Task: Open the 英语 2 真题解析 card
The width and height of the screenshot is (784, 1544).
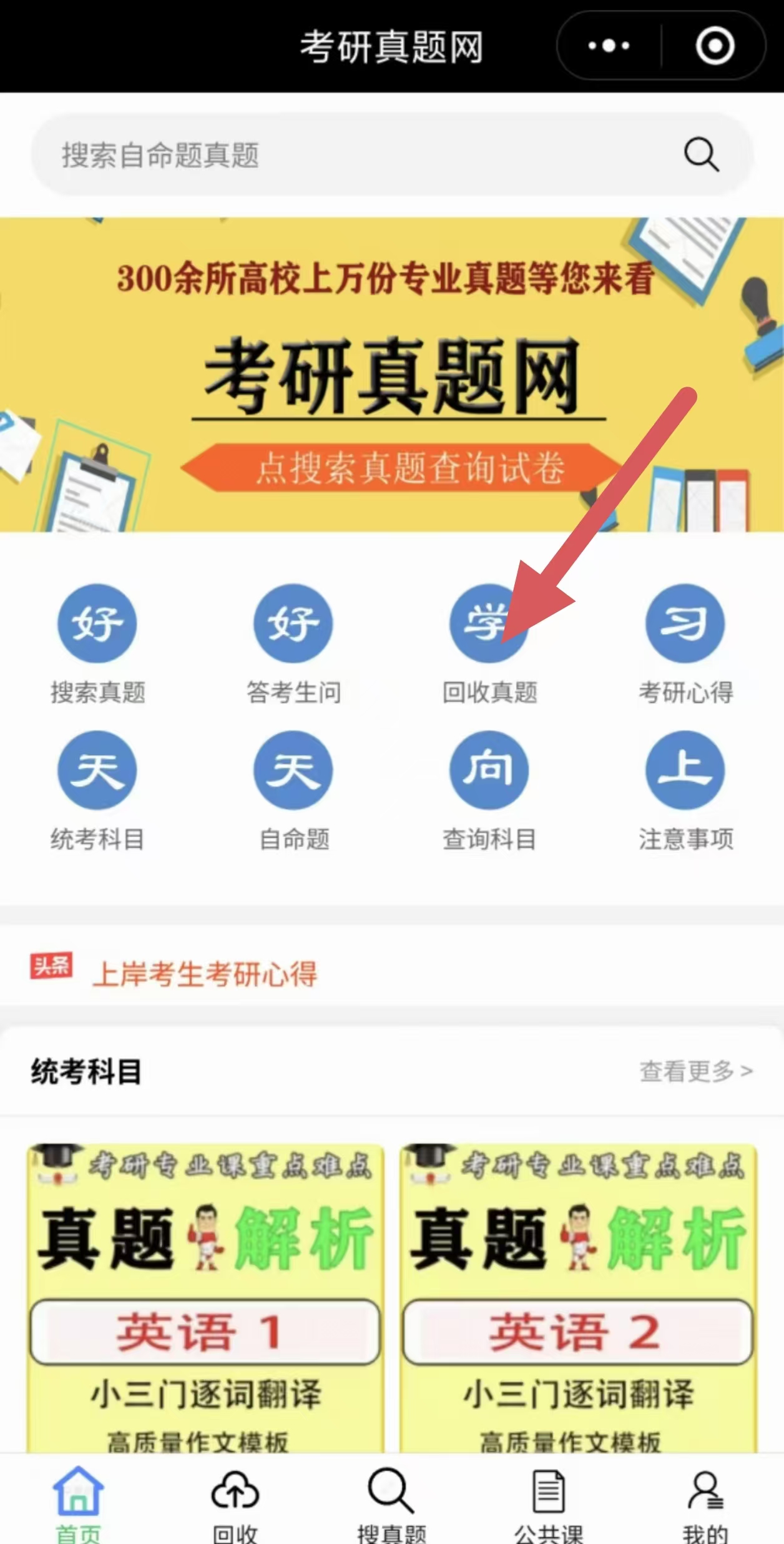Action: pos(578,1299)
